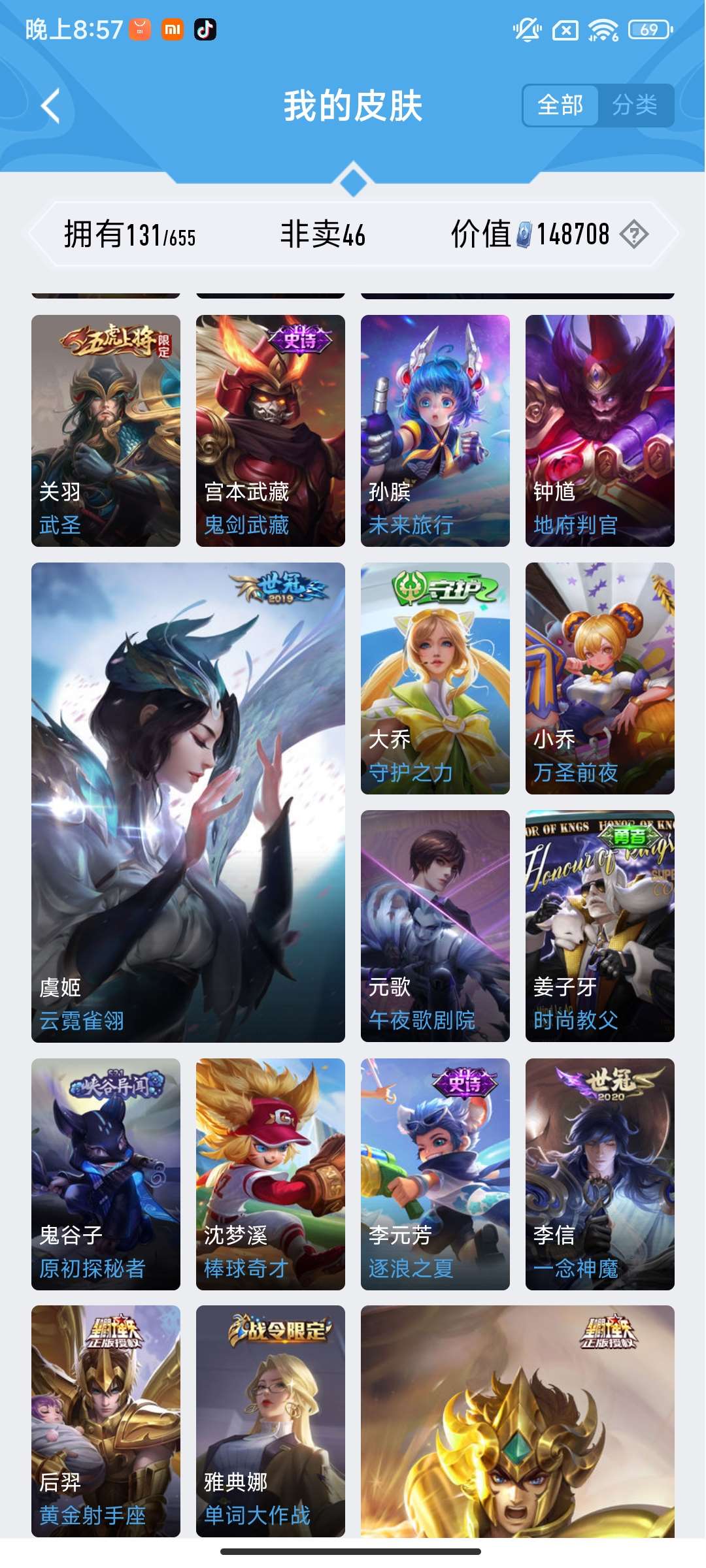Viewport: 706px width, 1568px height.
Task: Open the 元歌 午夜歌剧院 skin
Action: (x=435, y=926)
